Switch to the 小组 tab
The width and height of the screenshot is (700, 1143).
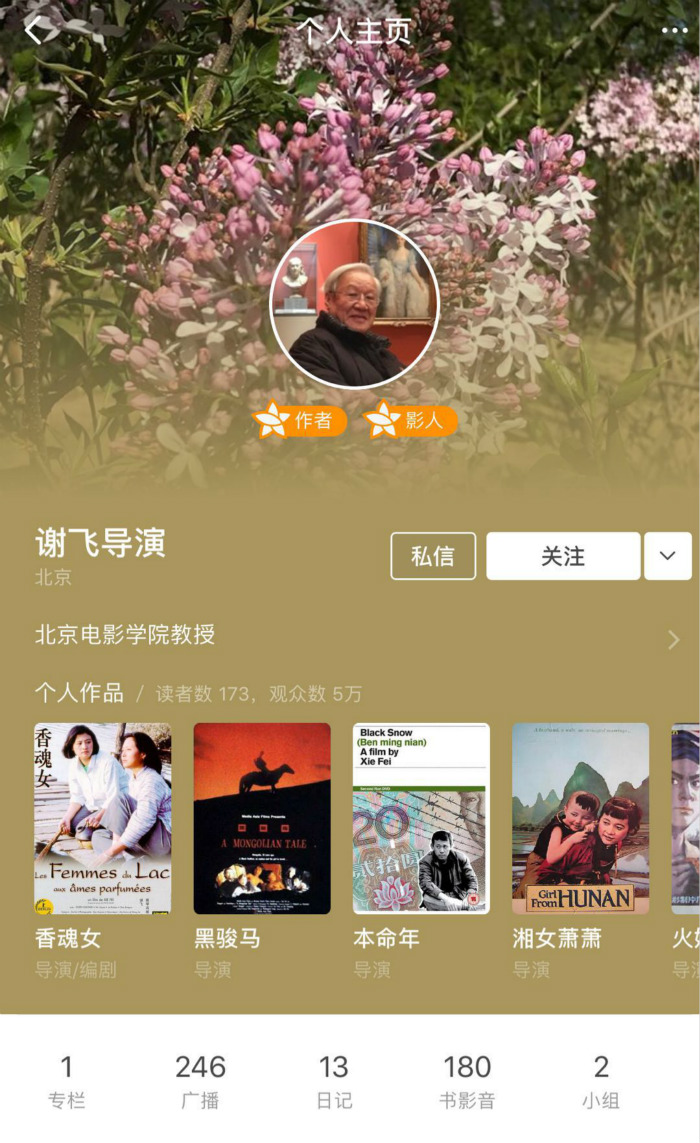[x=601, y=1082]
